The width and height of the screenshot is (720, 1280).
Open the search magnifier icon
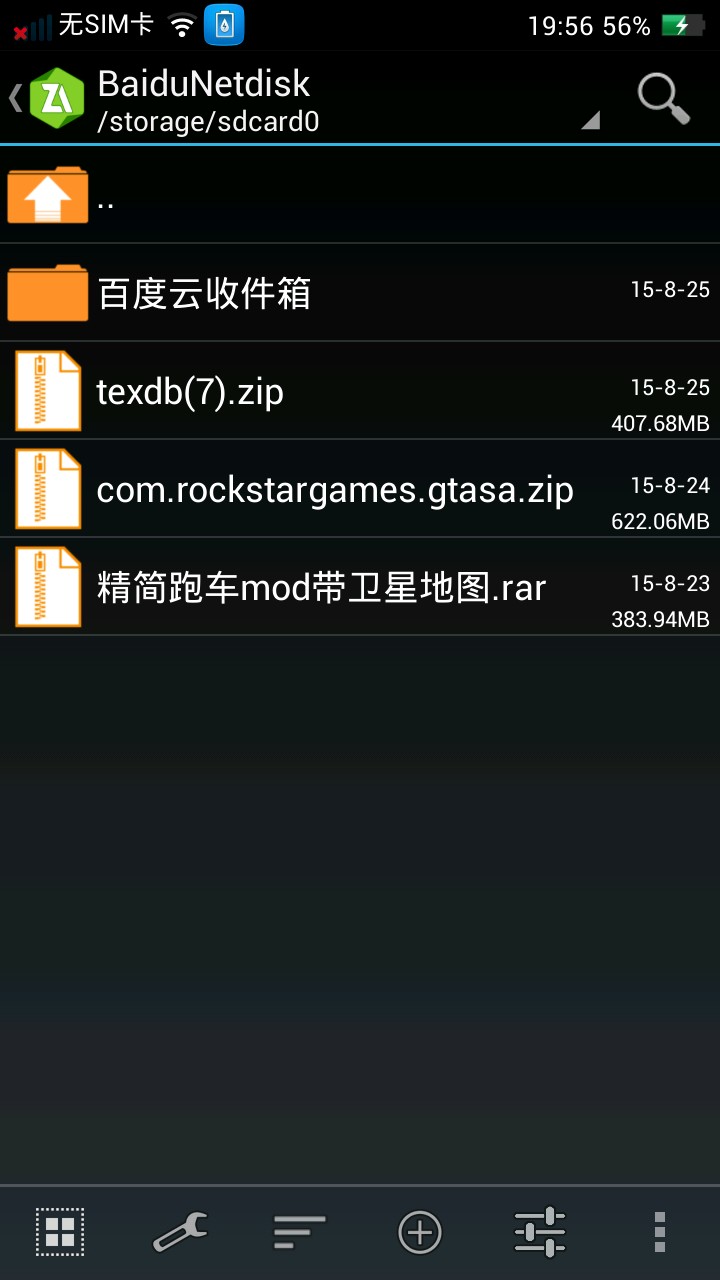coord(664,98)
